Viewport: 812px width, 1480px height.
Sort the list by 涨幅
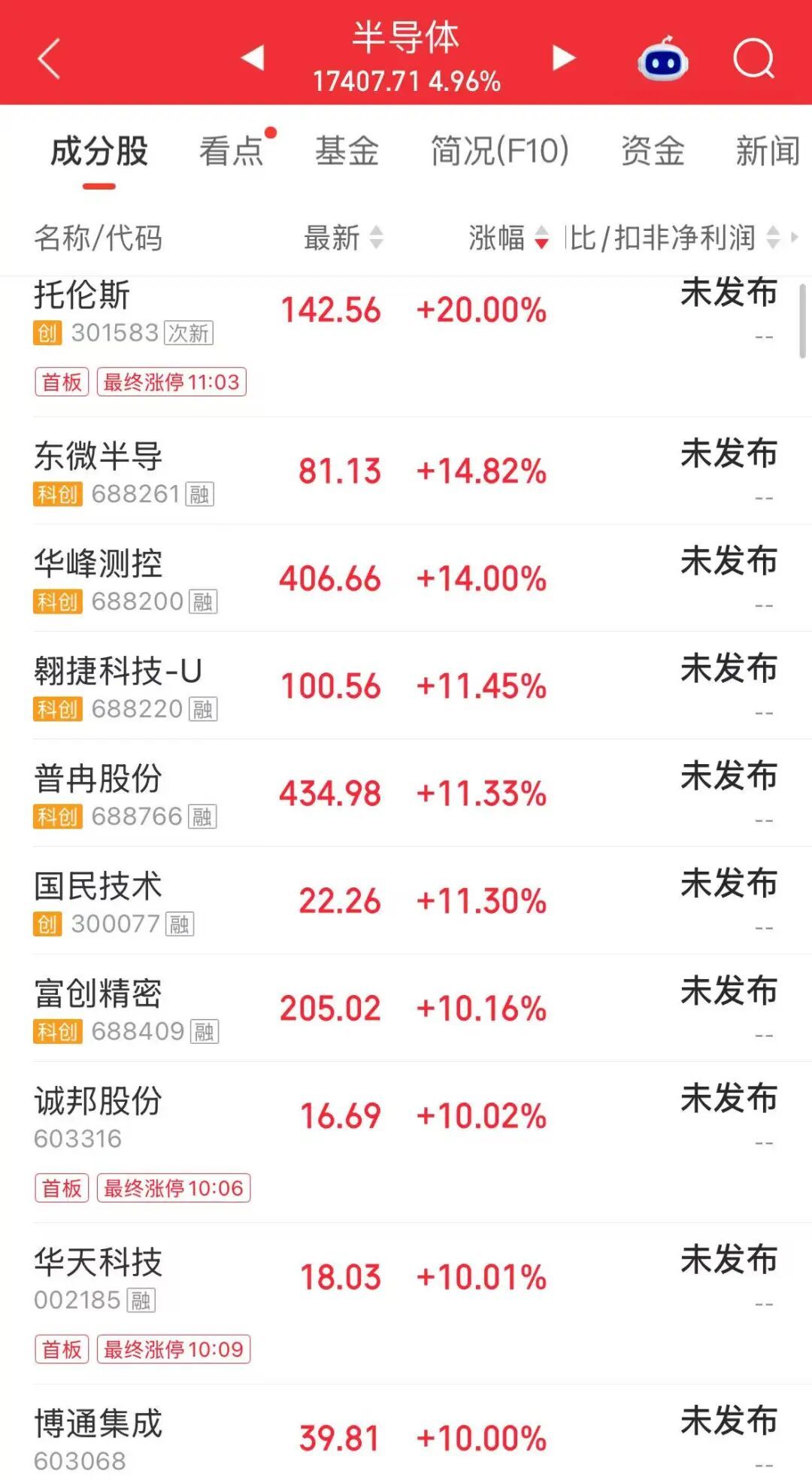pos(508,238)
